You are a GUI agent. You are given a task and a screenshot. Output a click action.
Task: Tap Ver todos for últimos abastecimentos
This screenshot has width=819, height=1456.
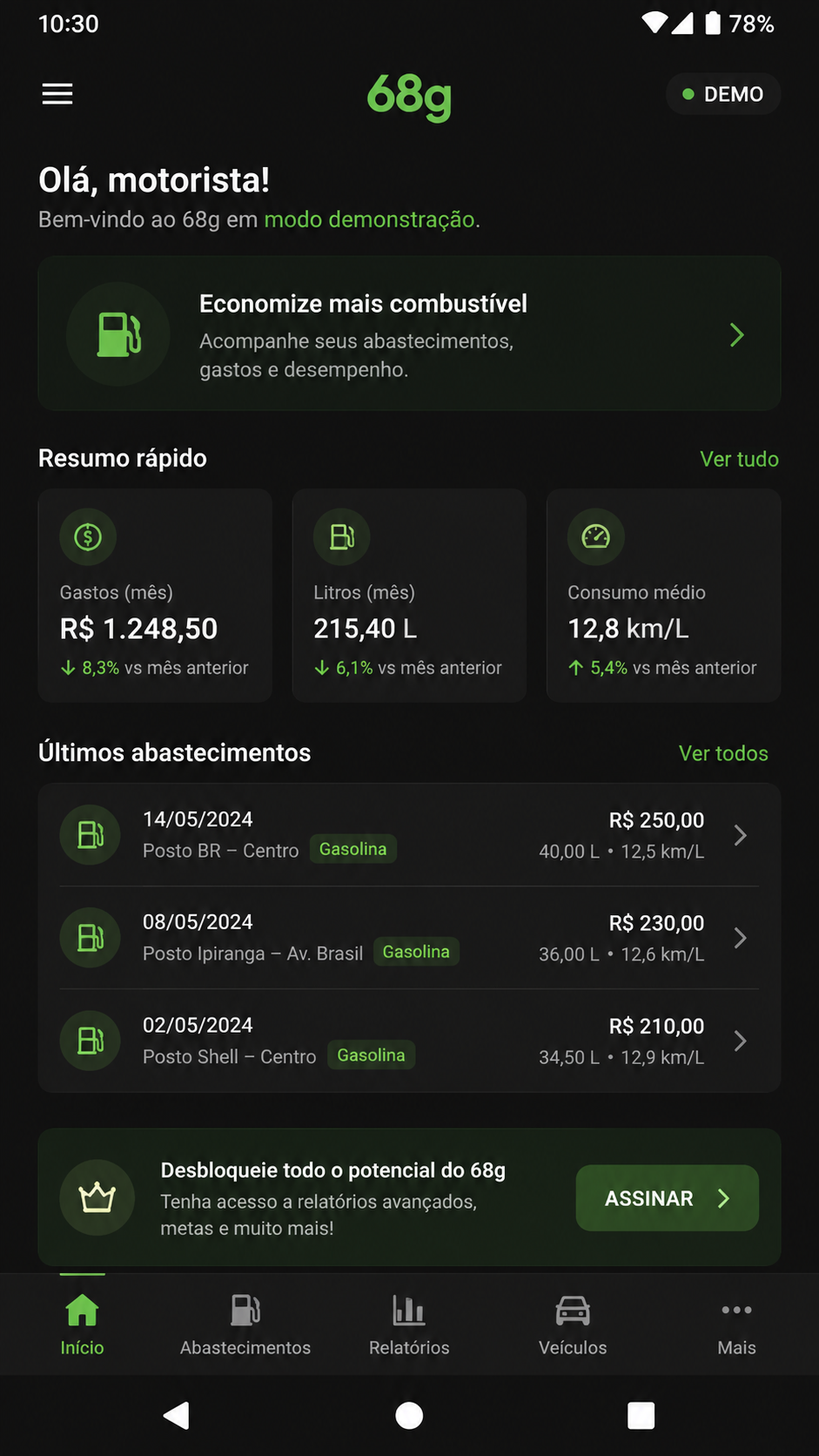pos(723,753)
